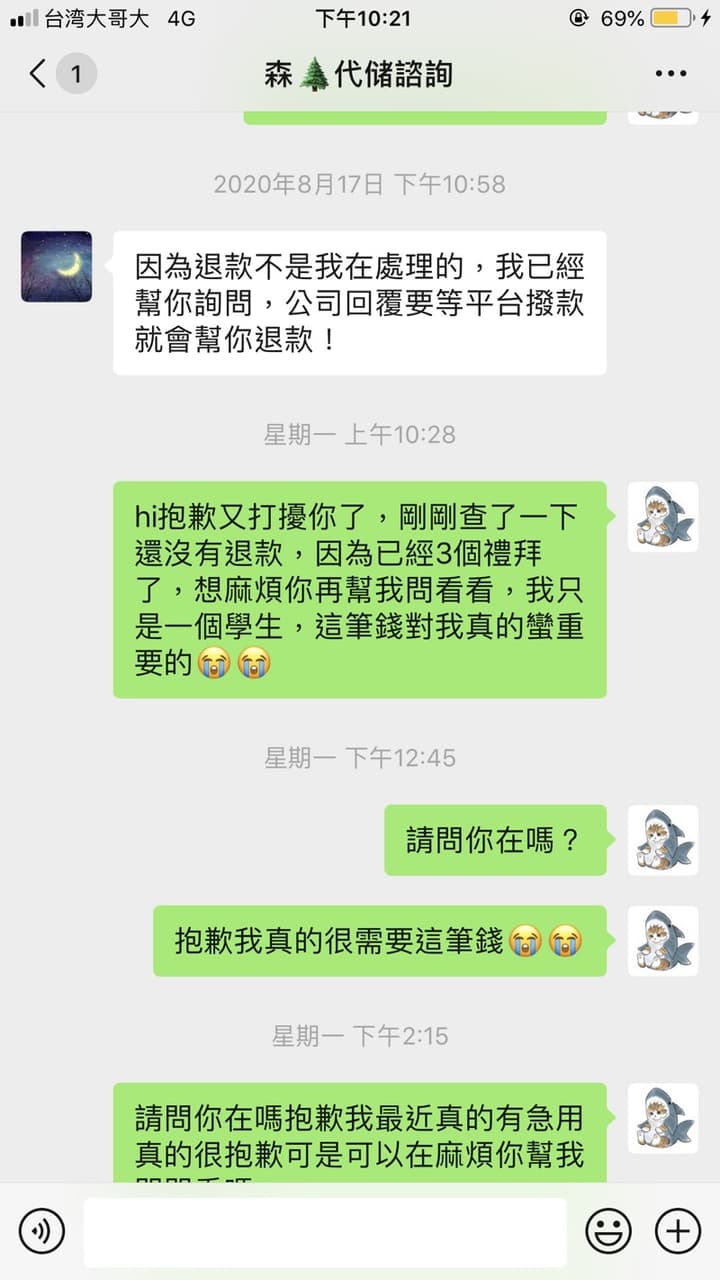The width and height of the screenshot is (720, 1280).
Task: Open the plus attachment menu
Action: pos(677,1231)
